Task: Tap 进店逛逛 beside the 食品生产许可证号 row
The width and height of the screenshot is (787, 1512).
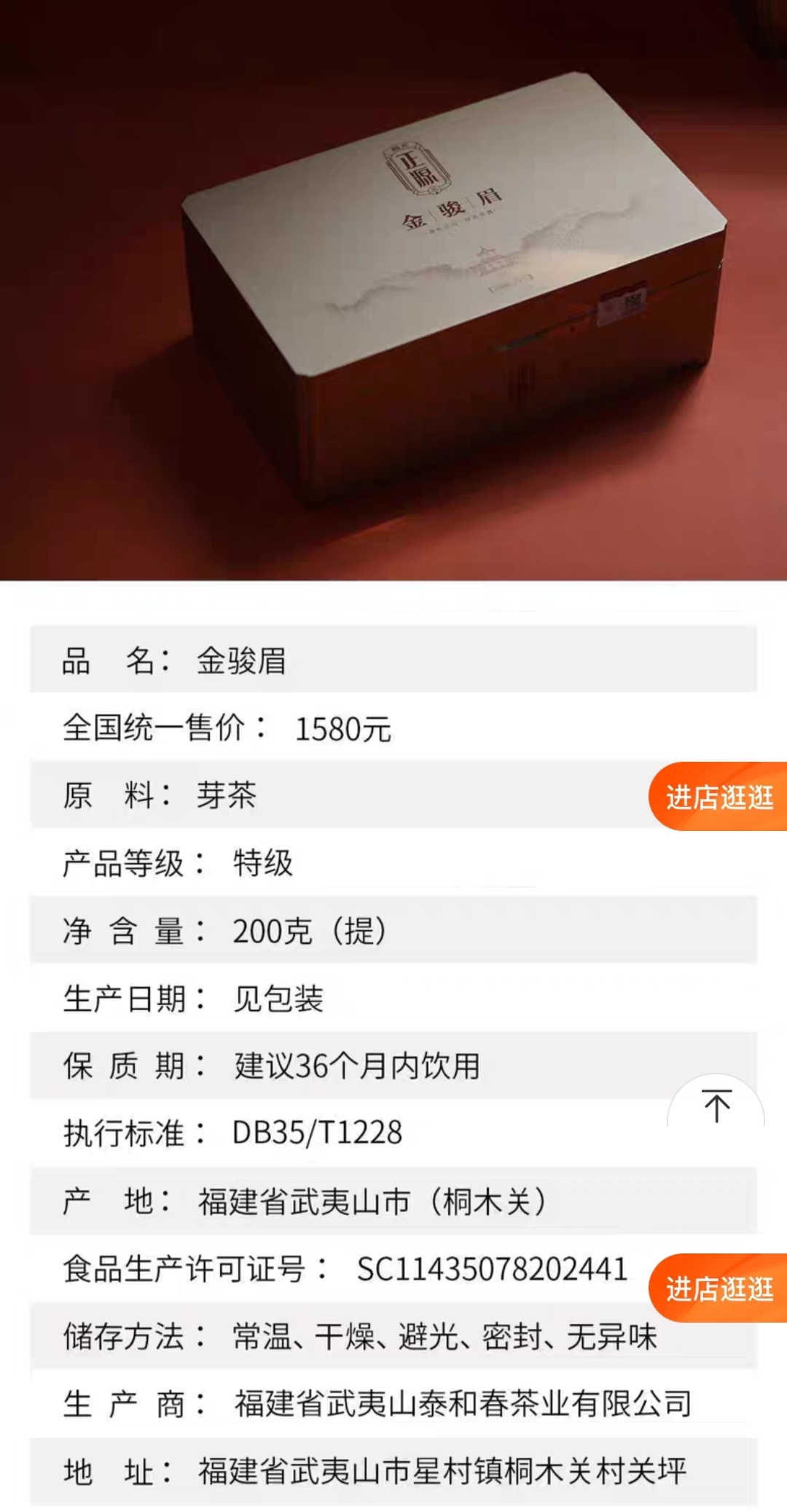Action: pos(719,1288)
